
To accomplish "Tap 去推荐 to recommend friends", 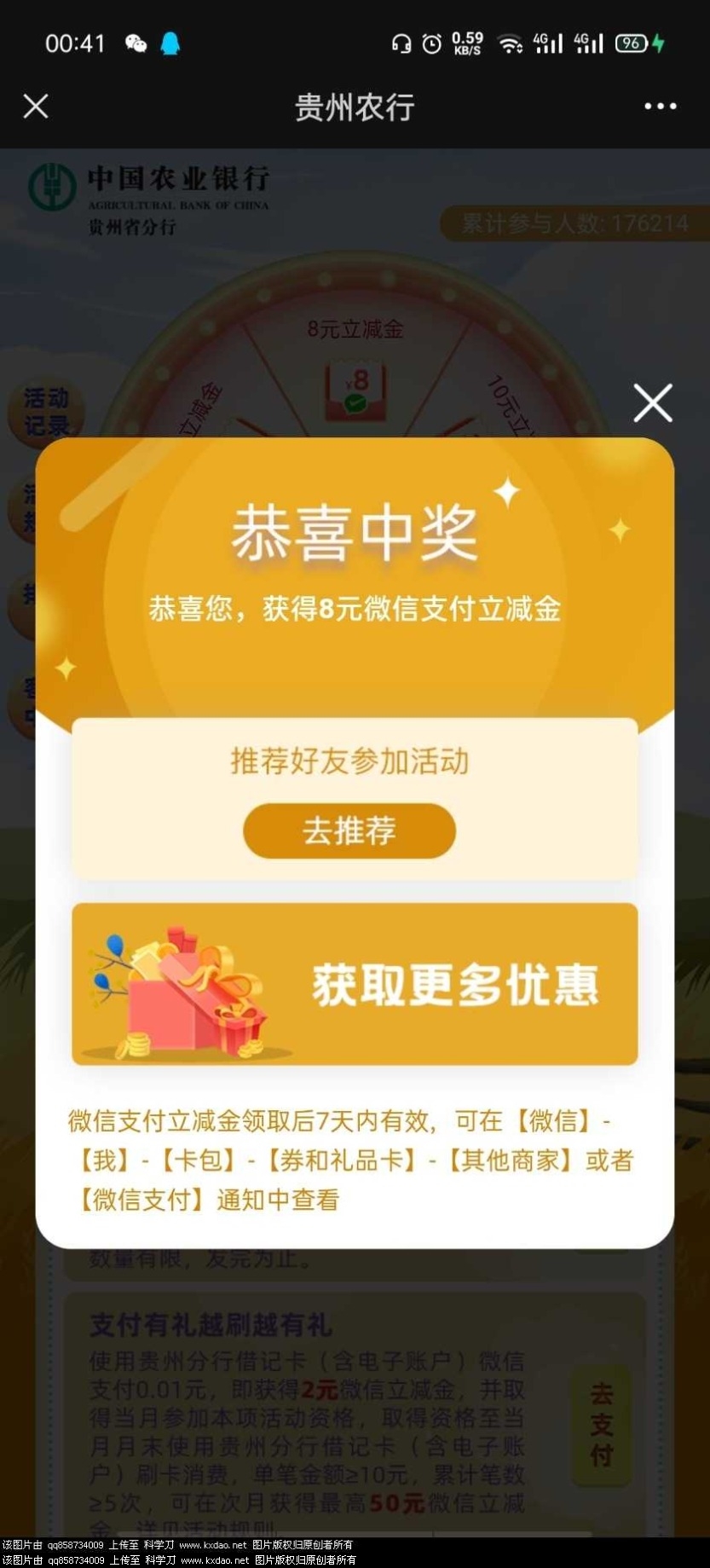I will pyautogui.click(x=349, y=830).
